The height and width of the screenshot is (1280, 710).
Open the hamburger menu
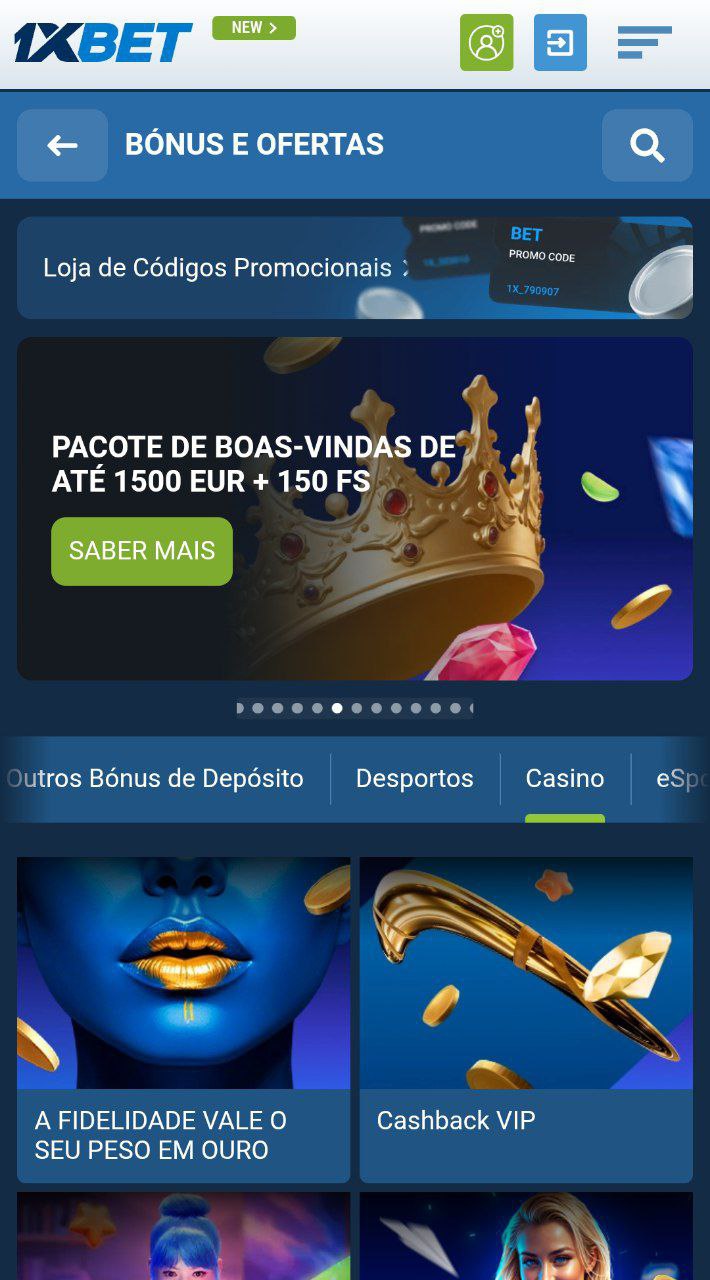click(x=644, y=43)
